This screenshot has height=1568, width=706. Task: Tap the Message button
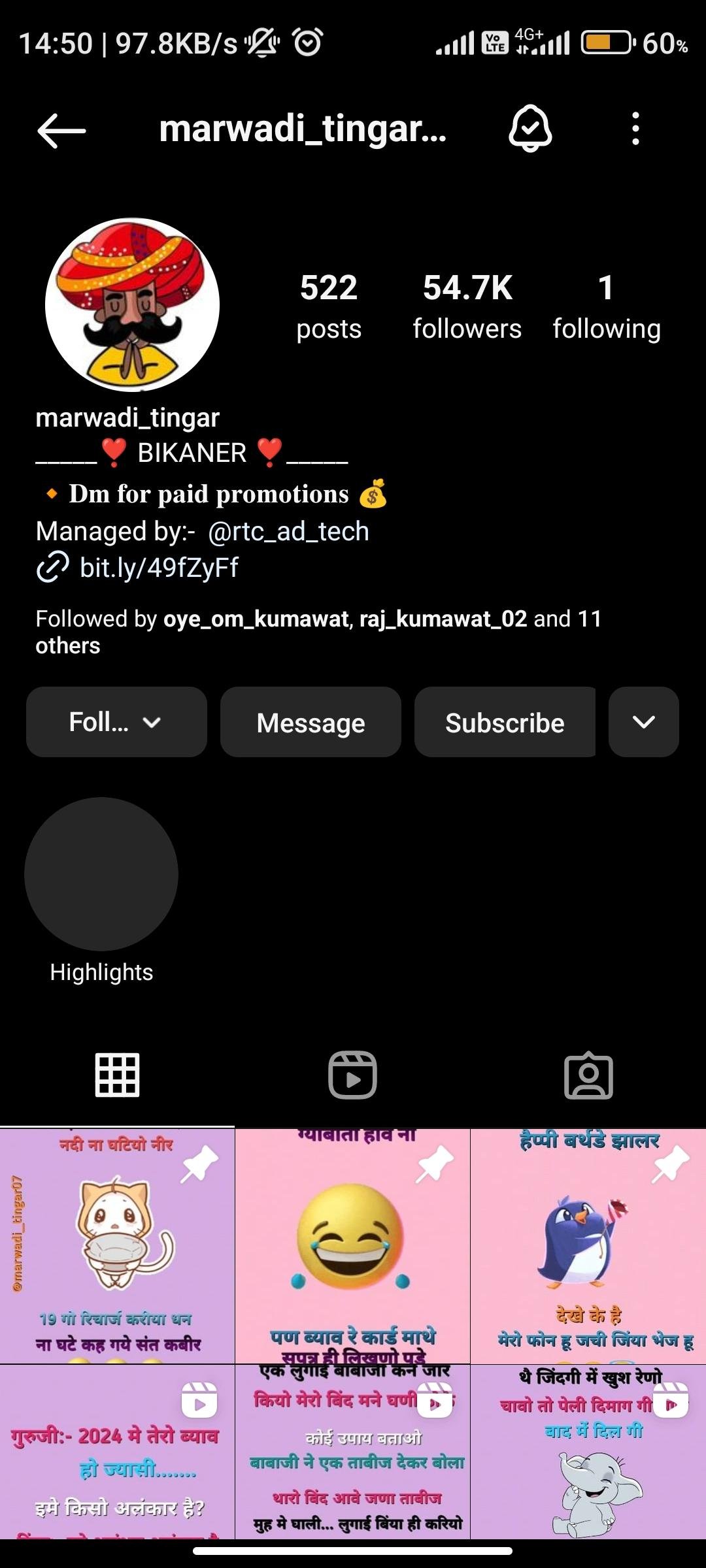(311, 723)
